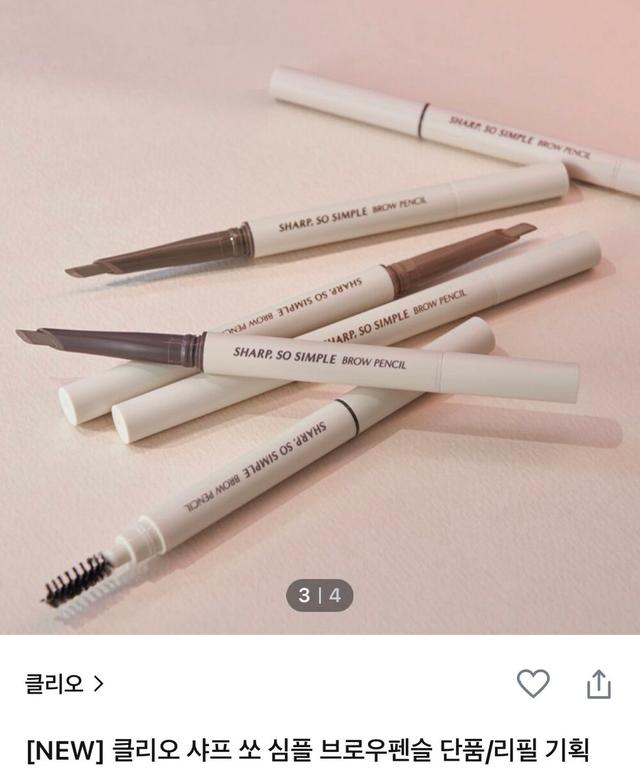Open the 클리오 brand page link
The height and width of the screenshot is (777, 640).
[x=64, y=684]
